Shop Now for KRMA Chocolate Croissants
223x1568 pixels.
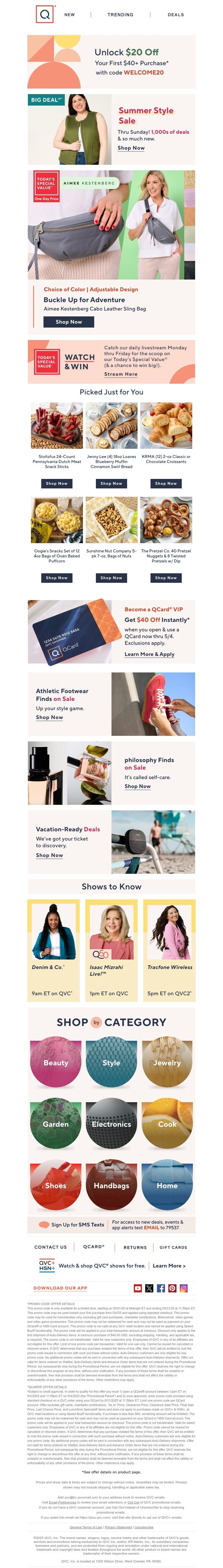pos(166,483)
